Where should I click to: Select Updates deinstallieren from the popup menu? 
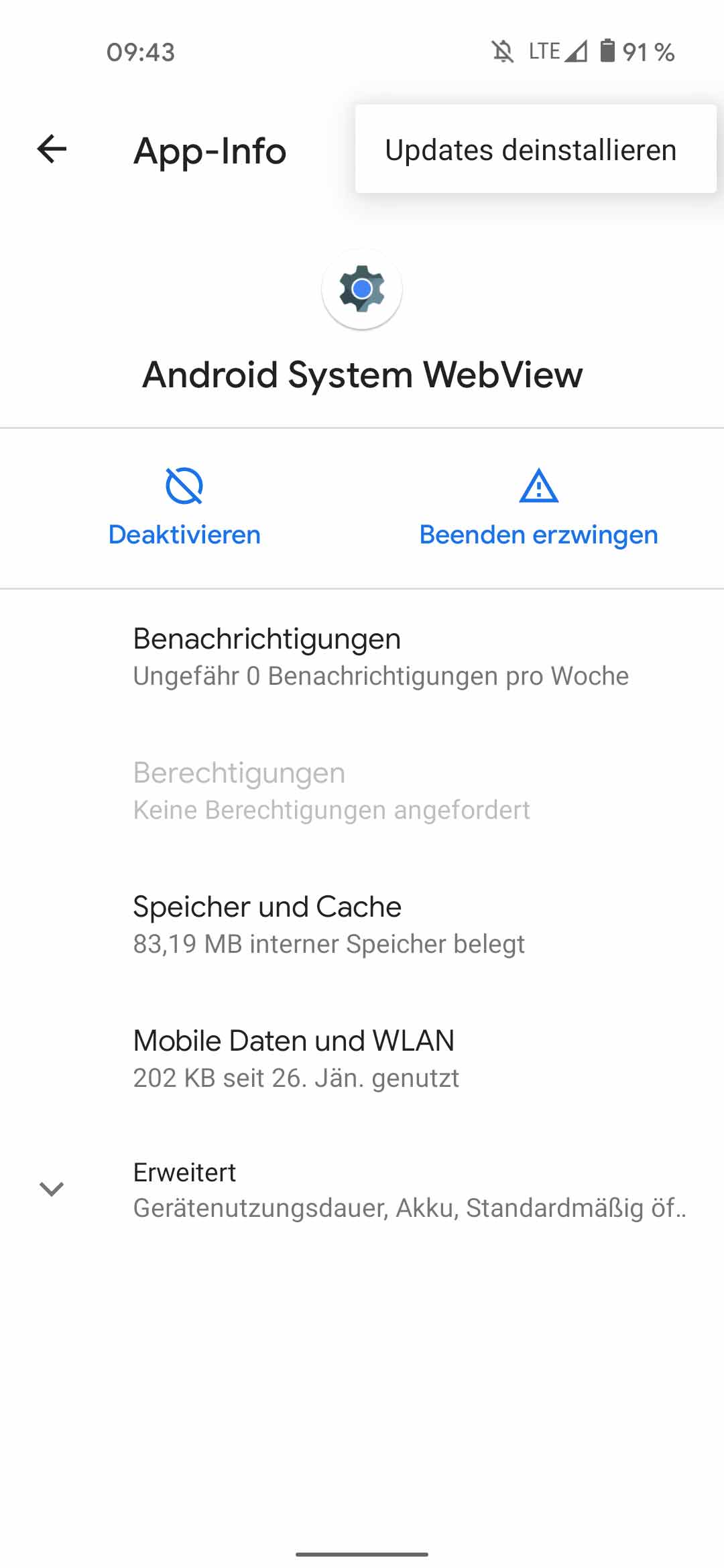click(535, 149)
